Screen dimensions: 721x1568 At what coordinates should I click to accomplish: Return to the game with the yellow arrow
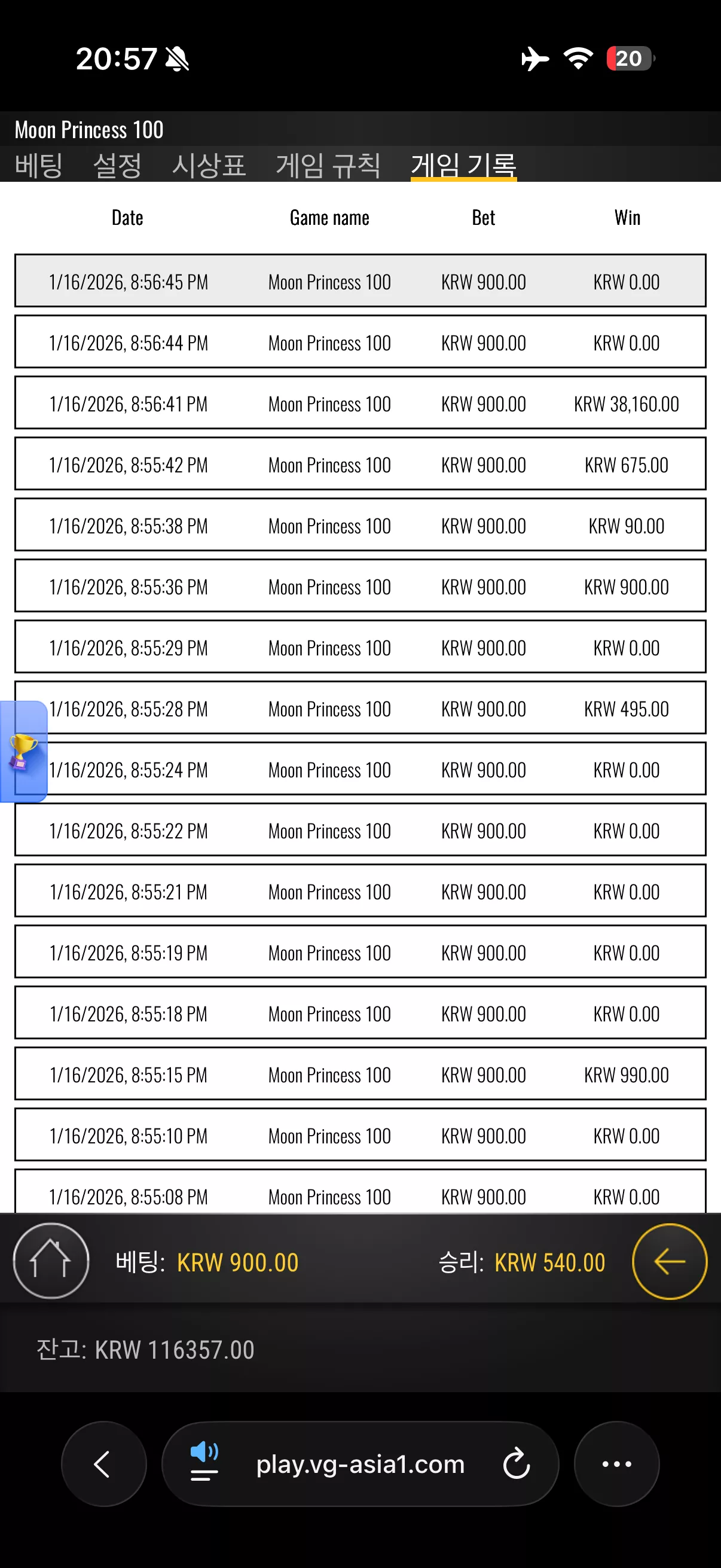pos(669,1261)
